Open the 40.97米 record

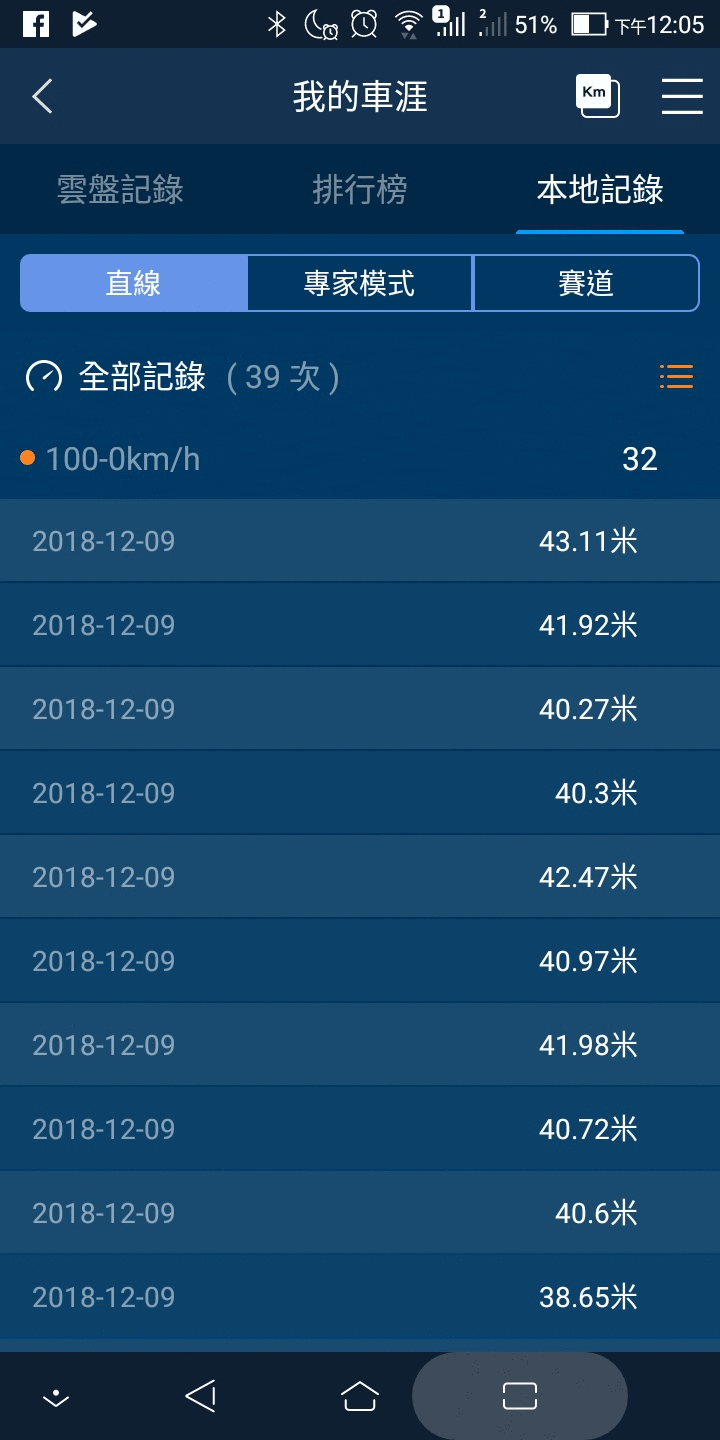[360, 961]
